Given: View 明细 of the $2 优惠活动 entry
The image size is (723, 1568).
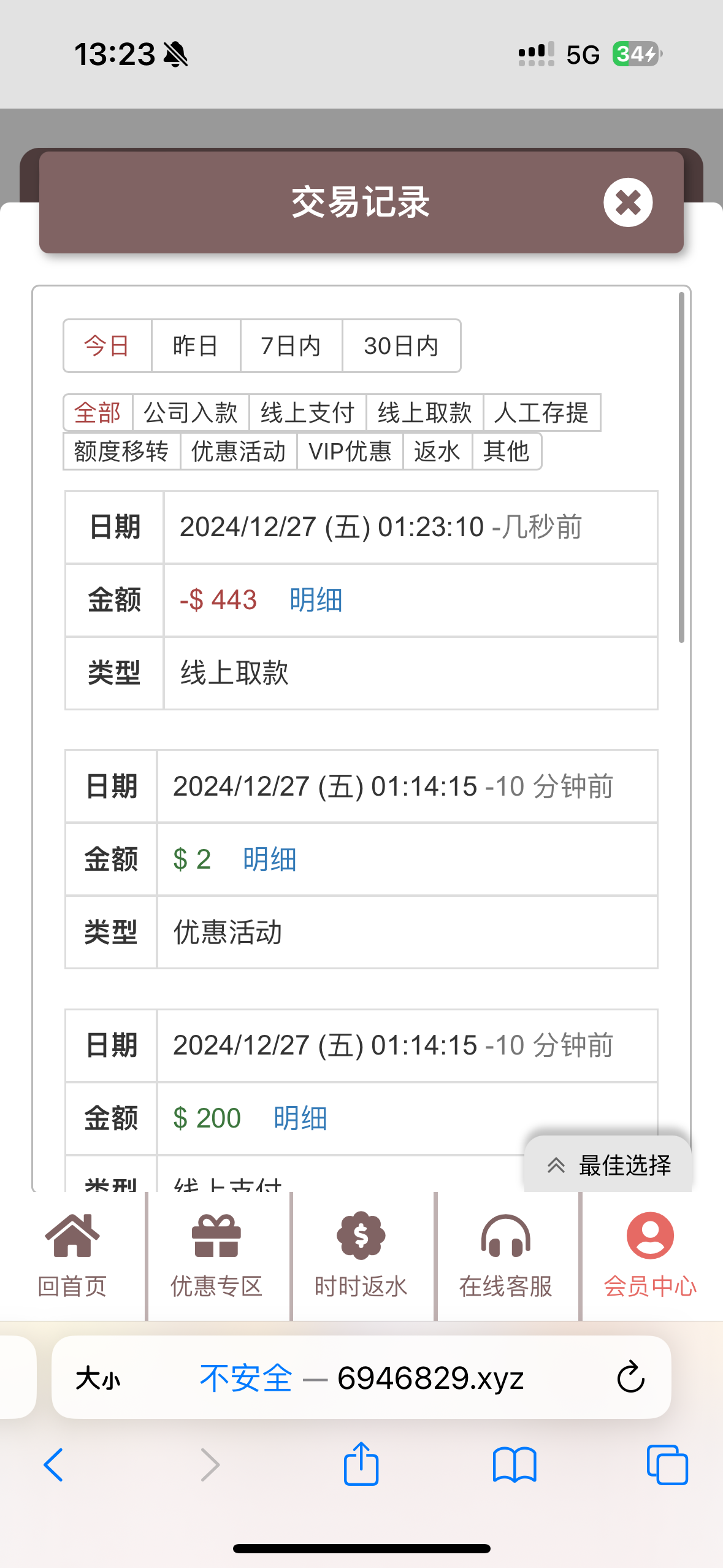Looking at the screenshot, I should pos(269,859).
